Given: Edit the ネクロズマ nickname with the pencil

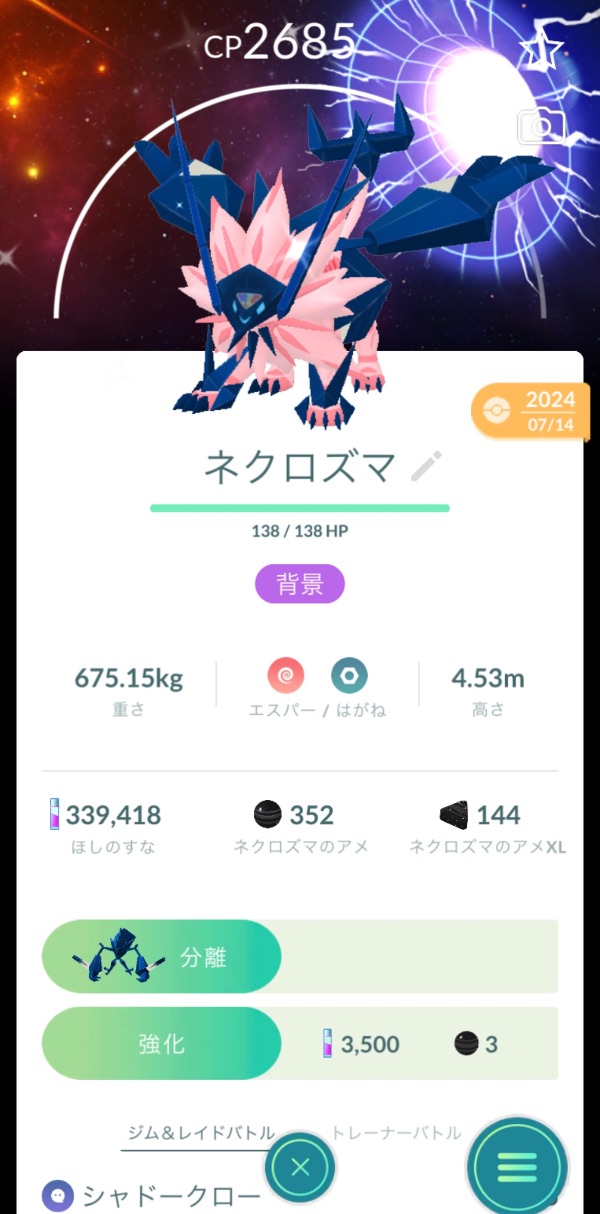Looking at the screenshot, I should tap(427, 465).
